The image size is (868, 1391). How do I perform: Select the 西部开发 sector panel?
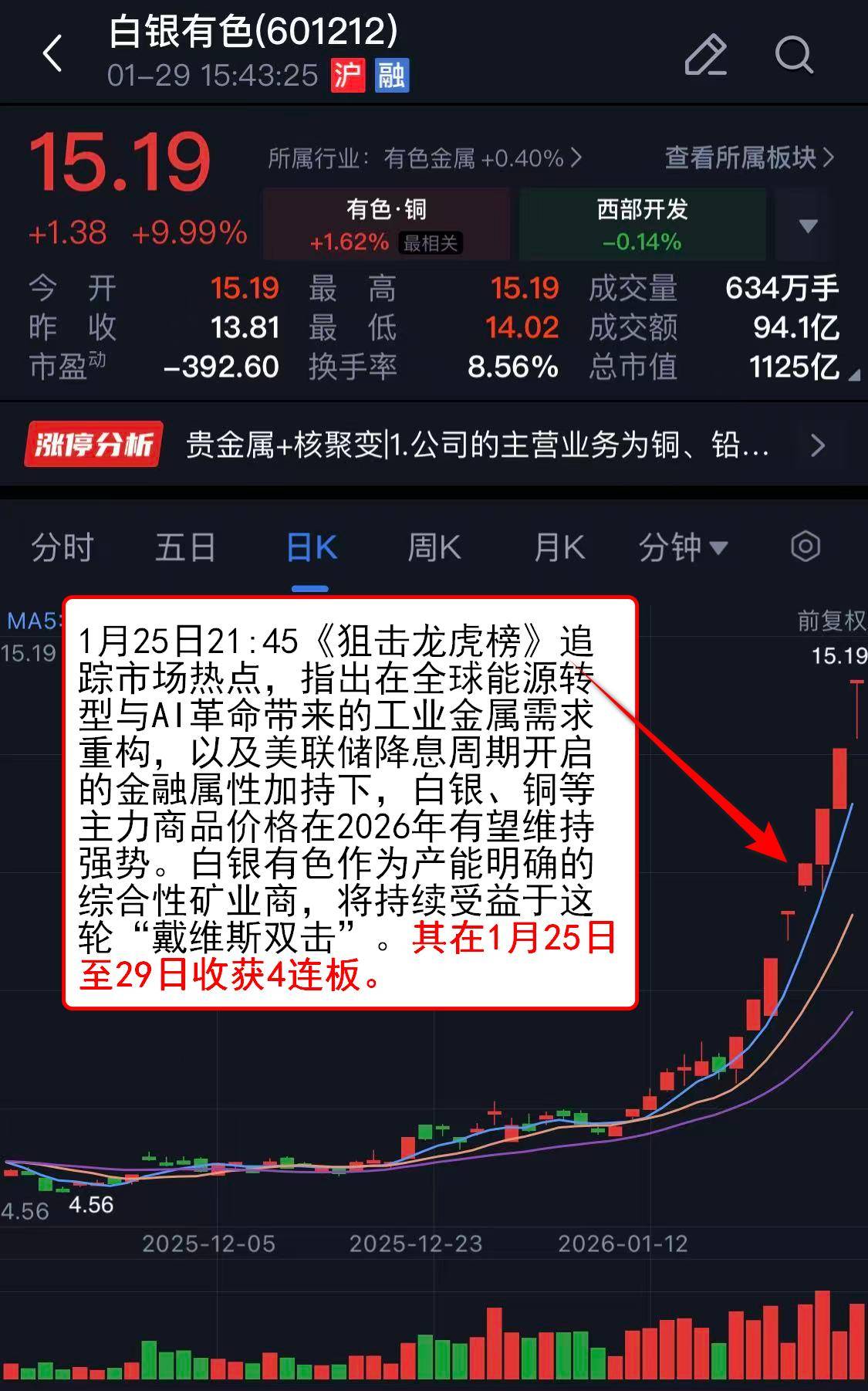643,222
